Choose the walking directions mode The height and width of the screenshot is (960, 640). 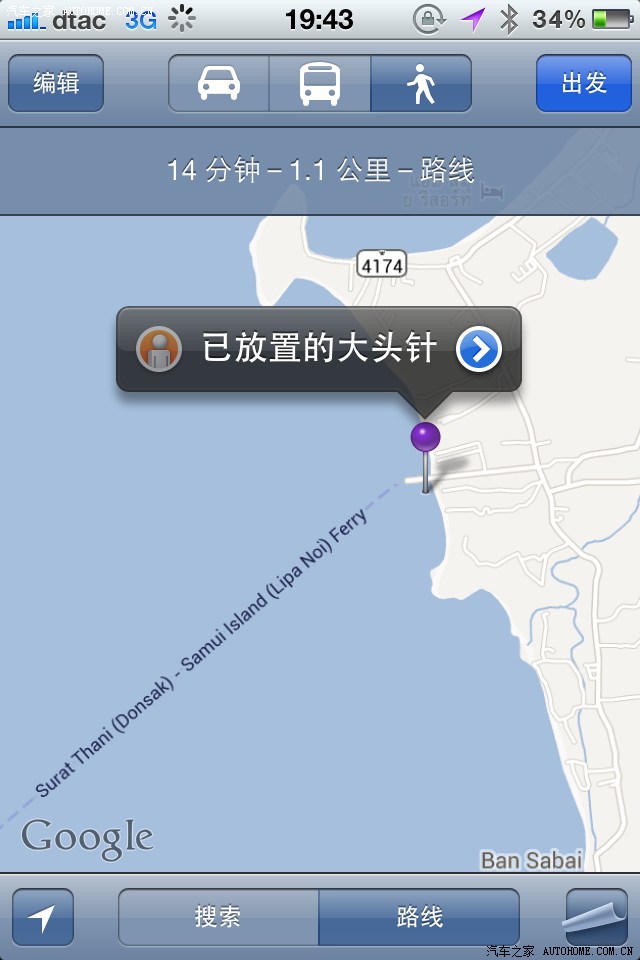tap(421, 83)
